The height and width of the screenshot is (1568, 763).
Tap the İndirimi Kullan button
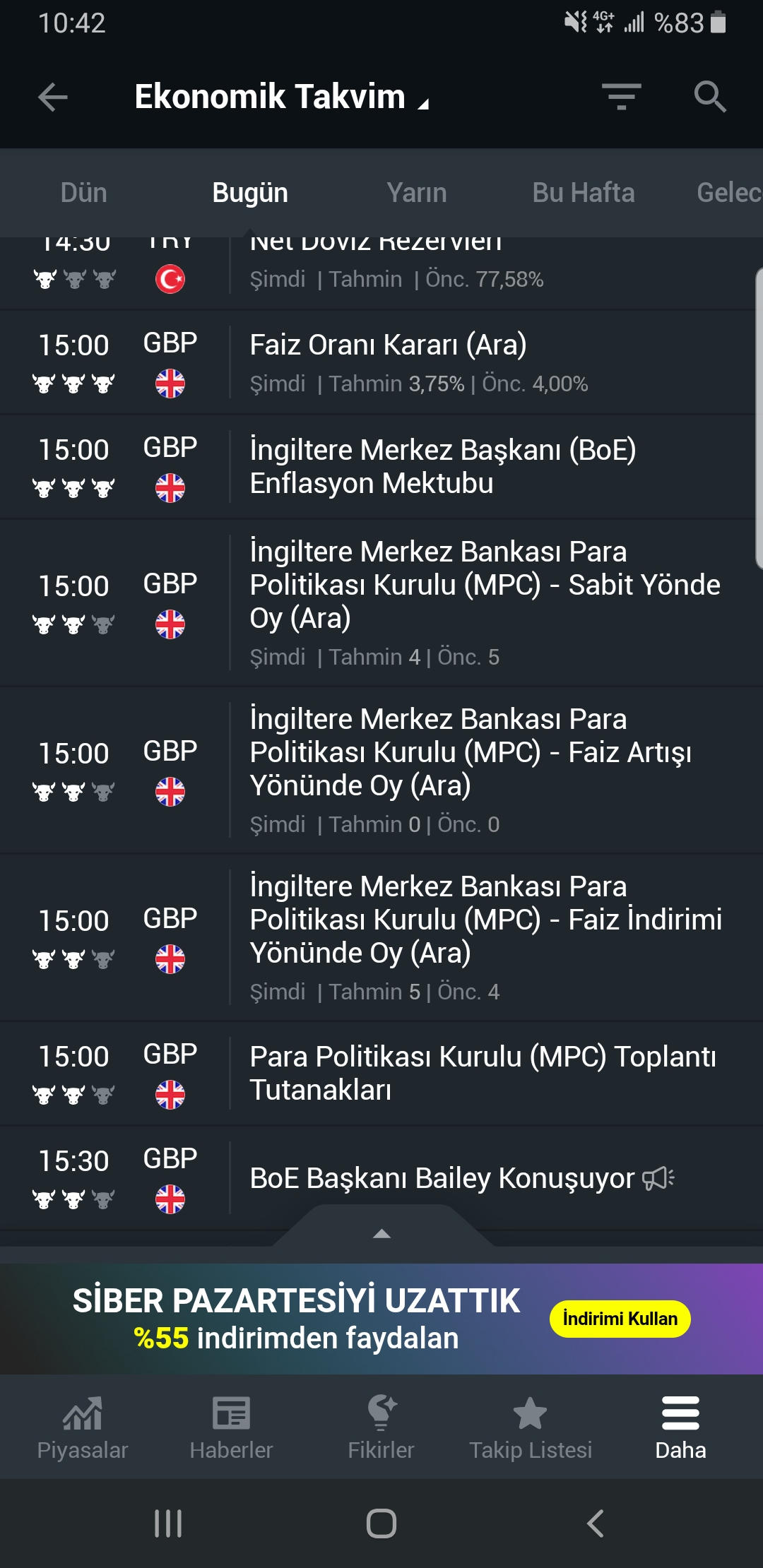click(620, 1319)
